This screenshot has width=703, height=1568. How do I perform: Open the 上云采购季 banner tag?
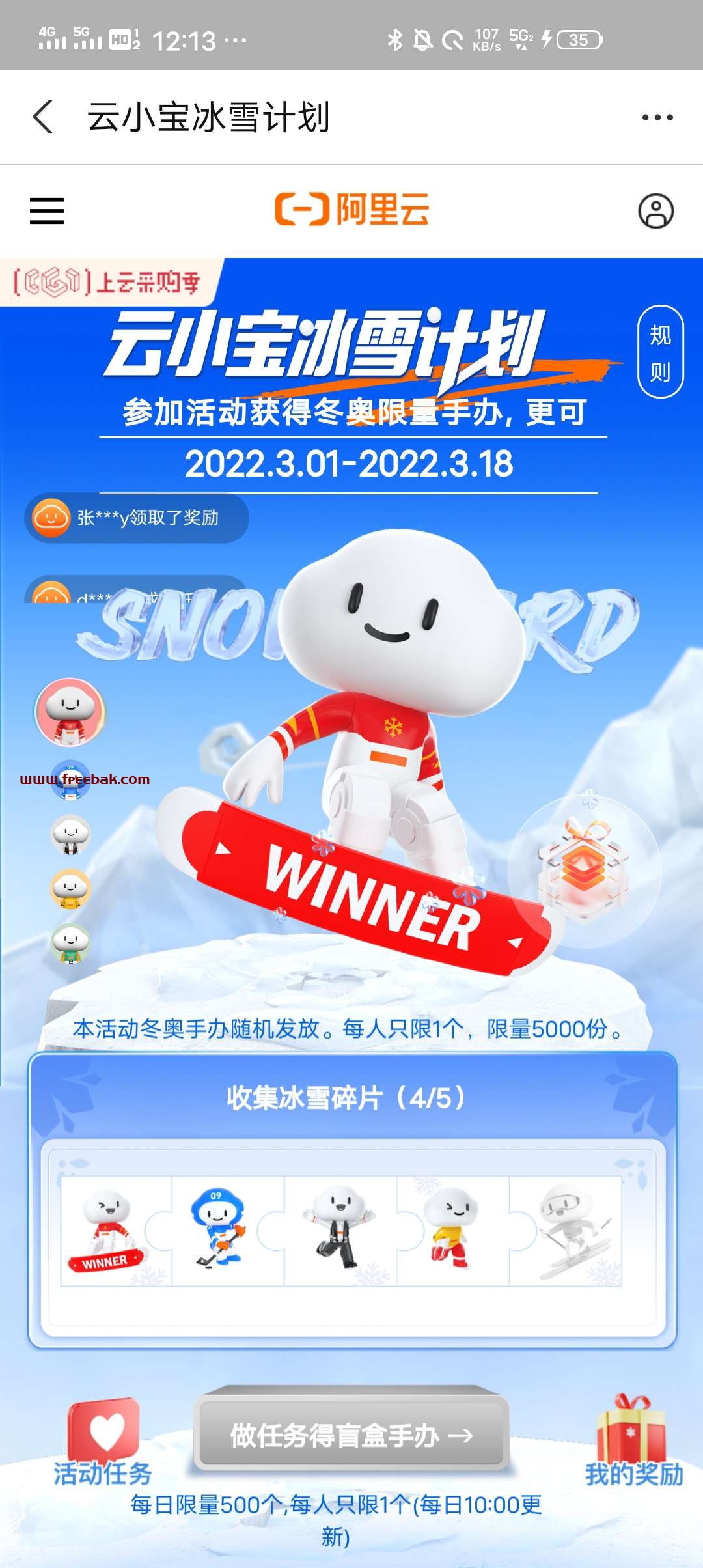pos(107,282)
